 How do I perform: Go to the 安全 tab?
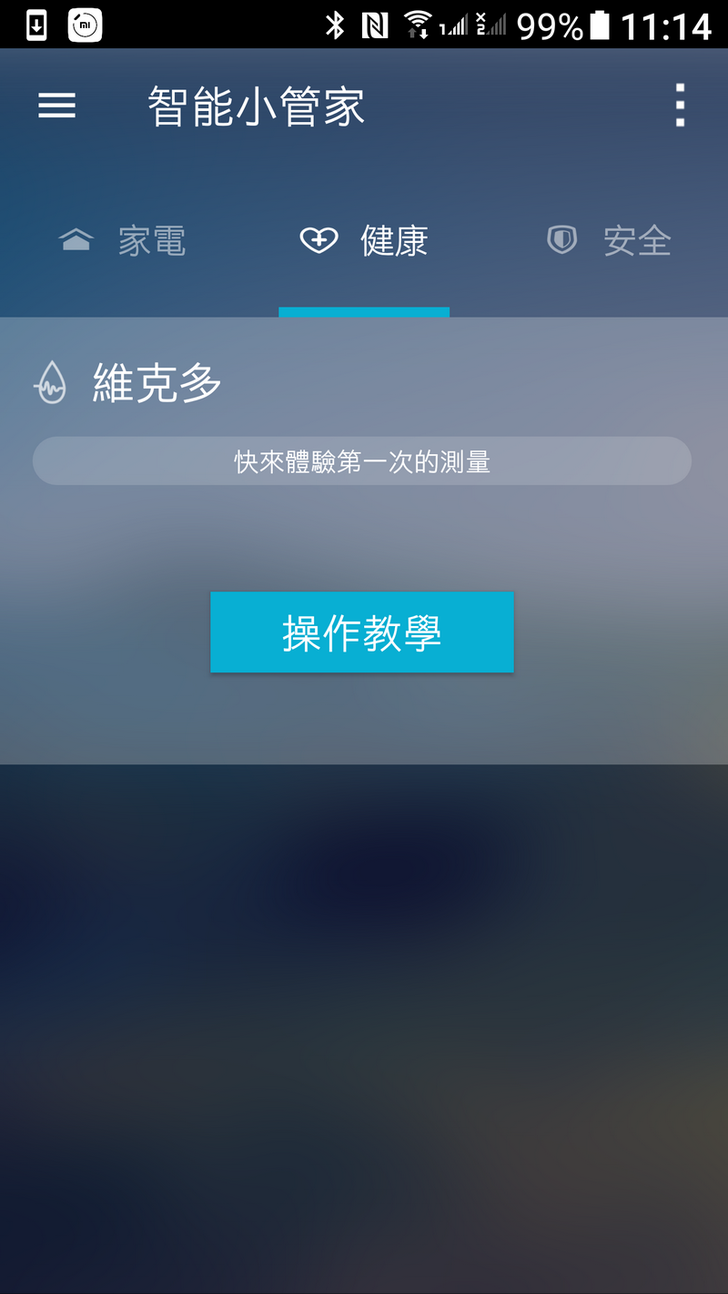click(608, 241)
